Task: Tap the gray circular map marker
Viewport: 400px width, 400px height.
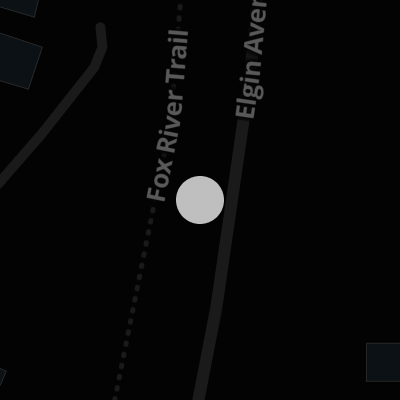Action: point(200,200)
